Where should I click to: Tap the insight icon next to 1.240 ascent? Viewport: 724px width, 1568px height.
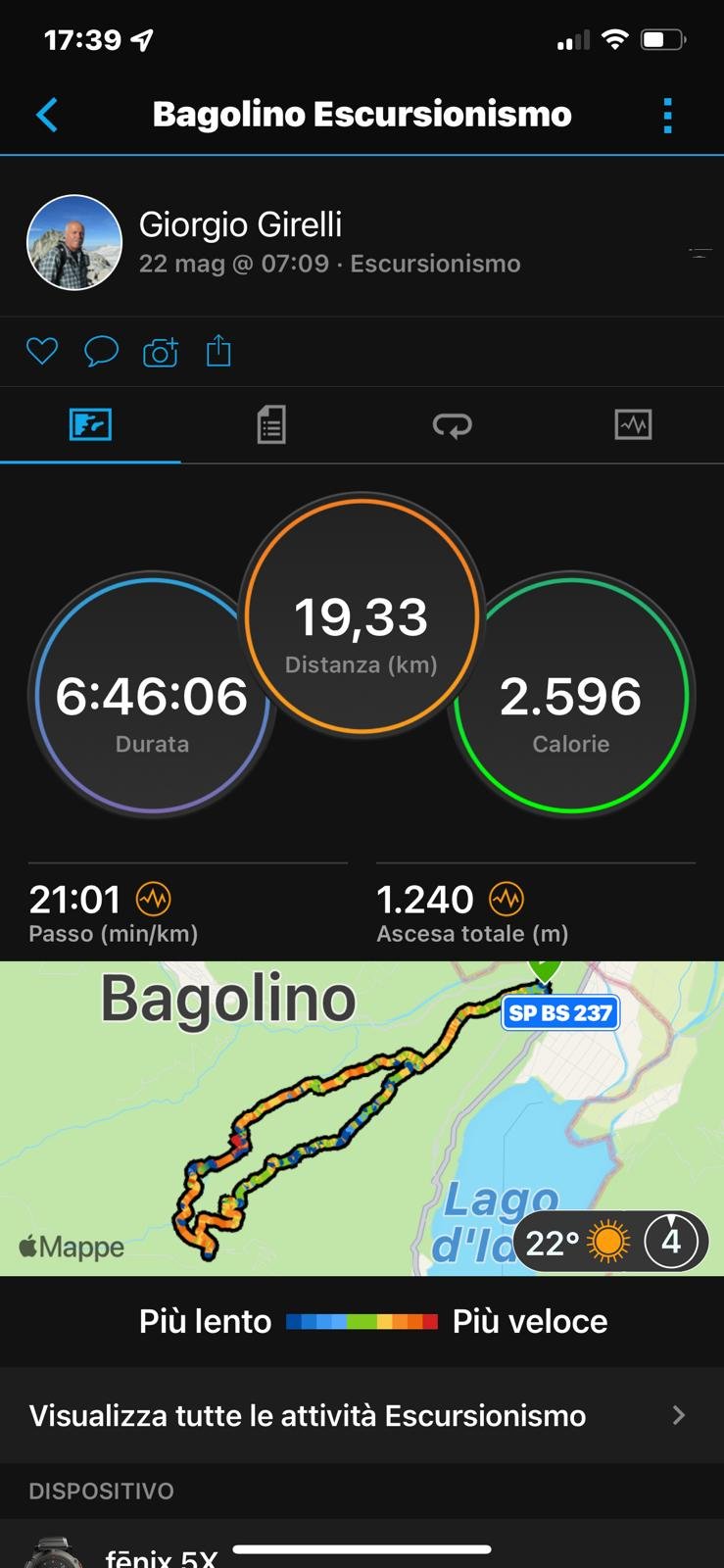[x=506, y=898]
